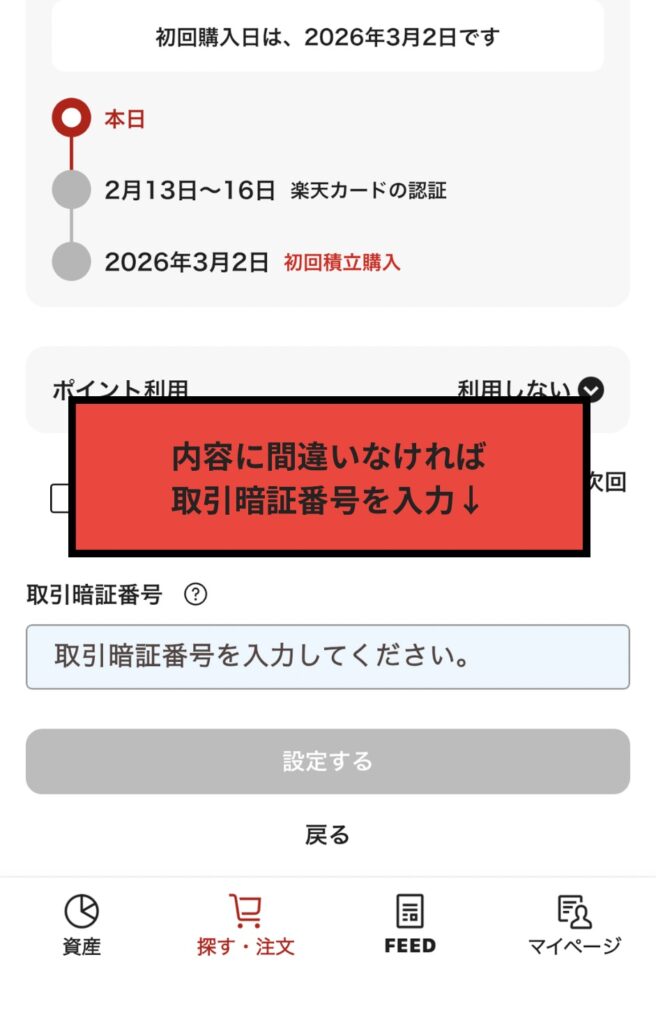Viewport: 656px width, 1024px height.
Task: Switch to the 資産 tab
Action: click(82, 925)
